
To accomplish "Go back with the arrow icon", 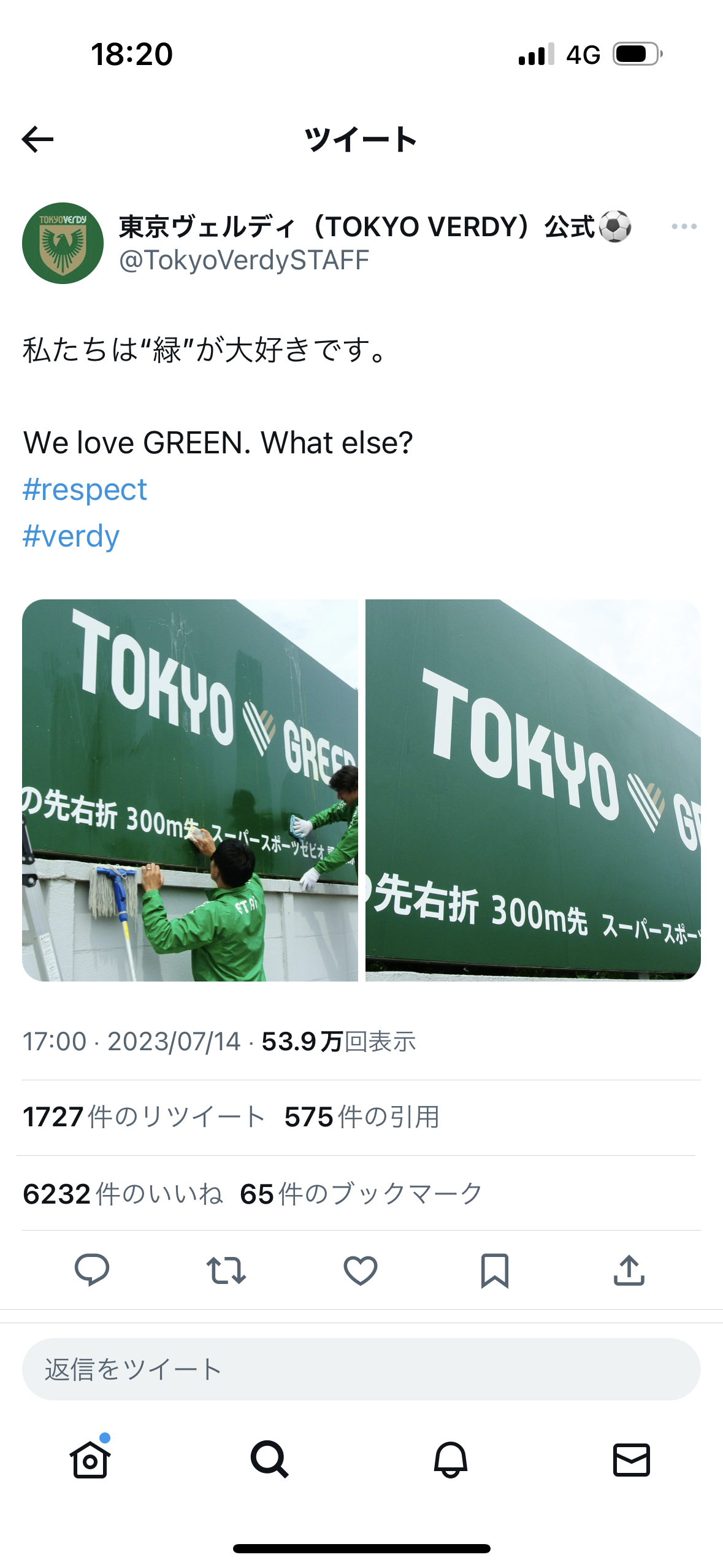I will (x=37, y=139).
